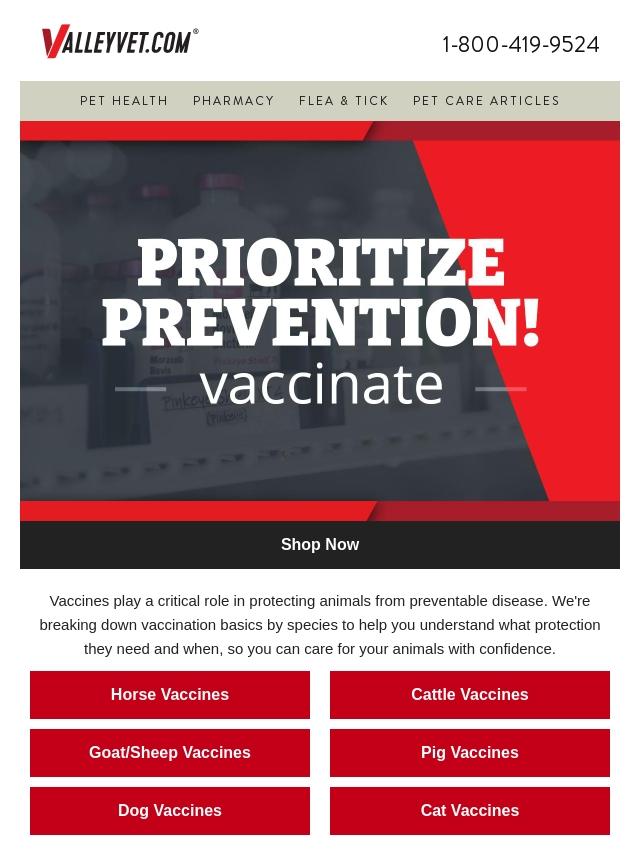The width and height of the screenshot is (640, 854).
Task: Open the Pet Health section
Action: click(x=124, y=101)
